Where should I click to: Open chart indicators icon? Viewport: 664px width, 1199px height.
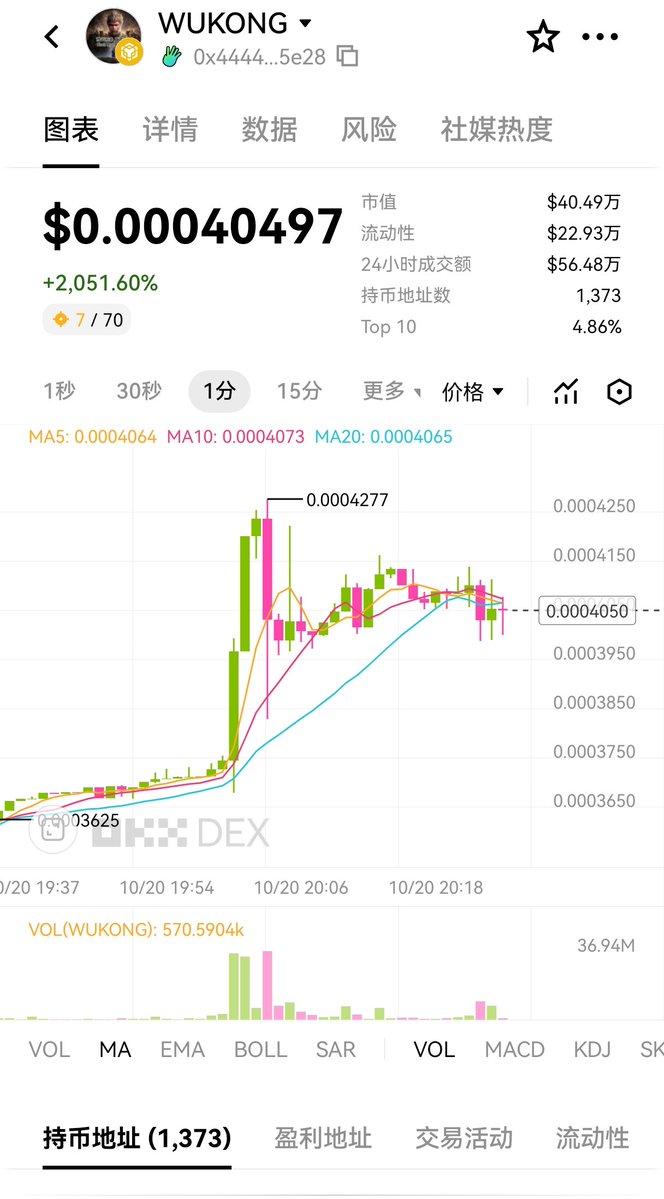[x=566, y=392]
